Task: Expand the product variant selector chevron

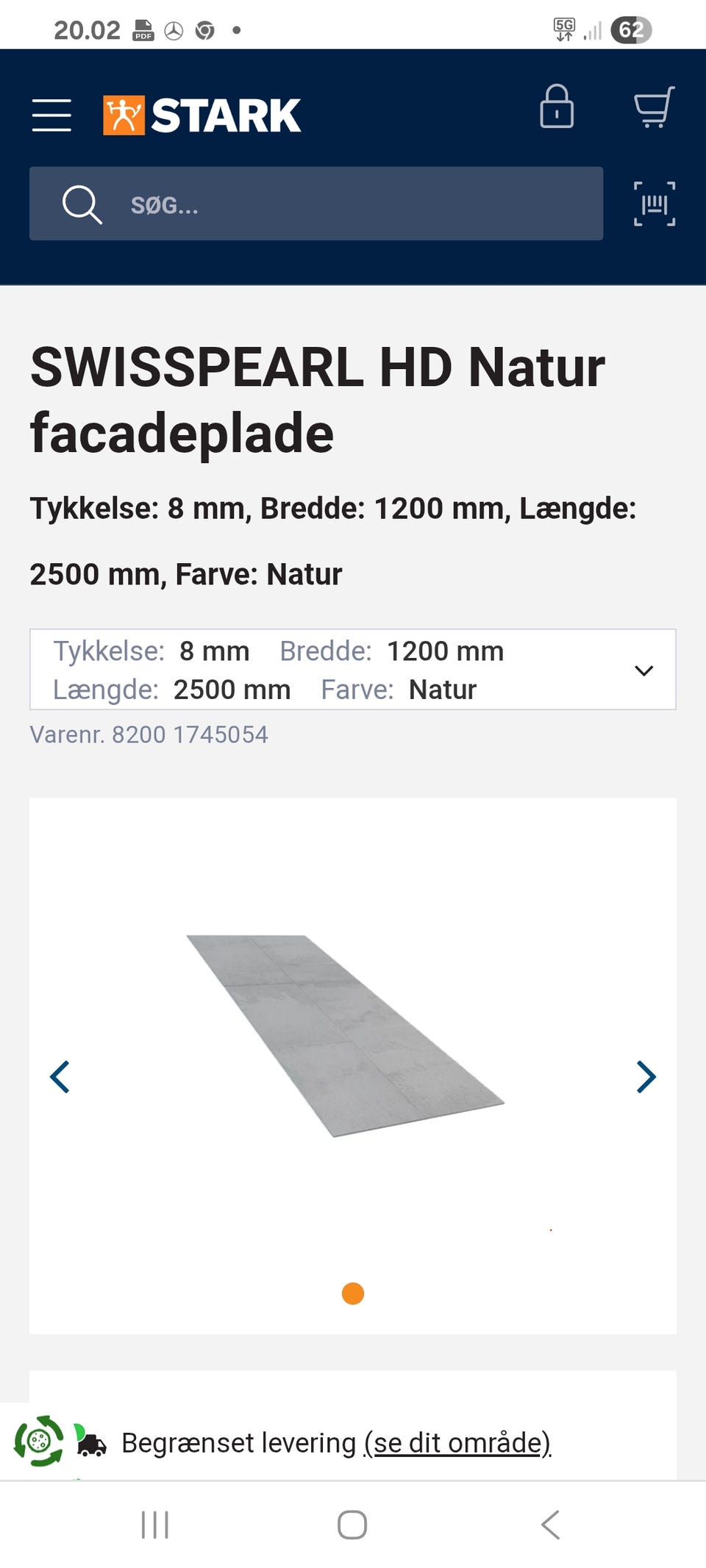Action: click(643, 670)
